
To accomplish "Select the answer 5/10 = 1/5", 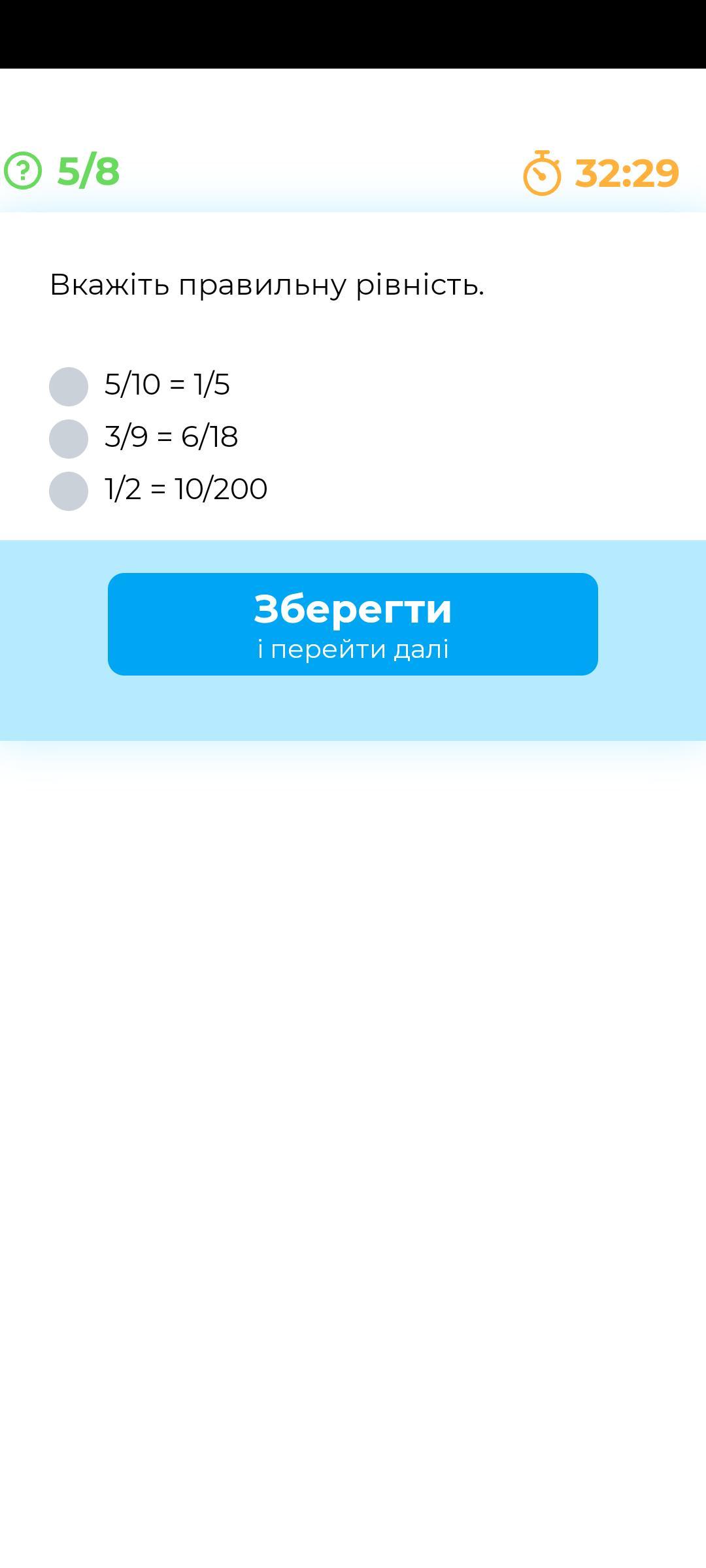I will point(69,386).
